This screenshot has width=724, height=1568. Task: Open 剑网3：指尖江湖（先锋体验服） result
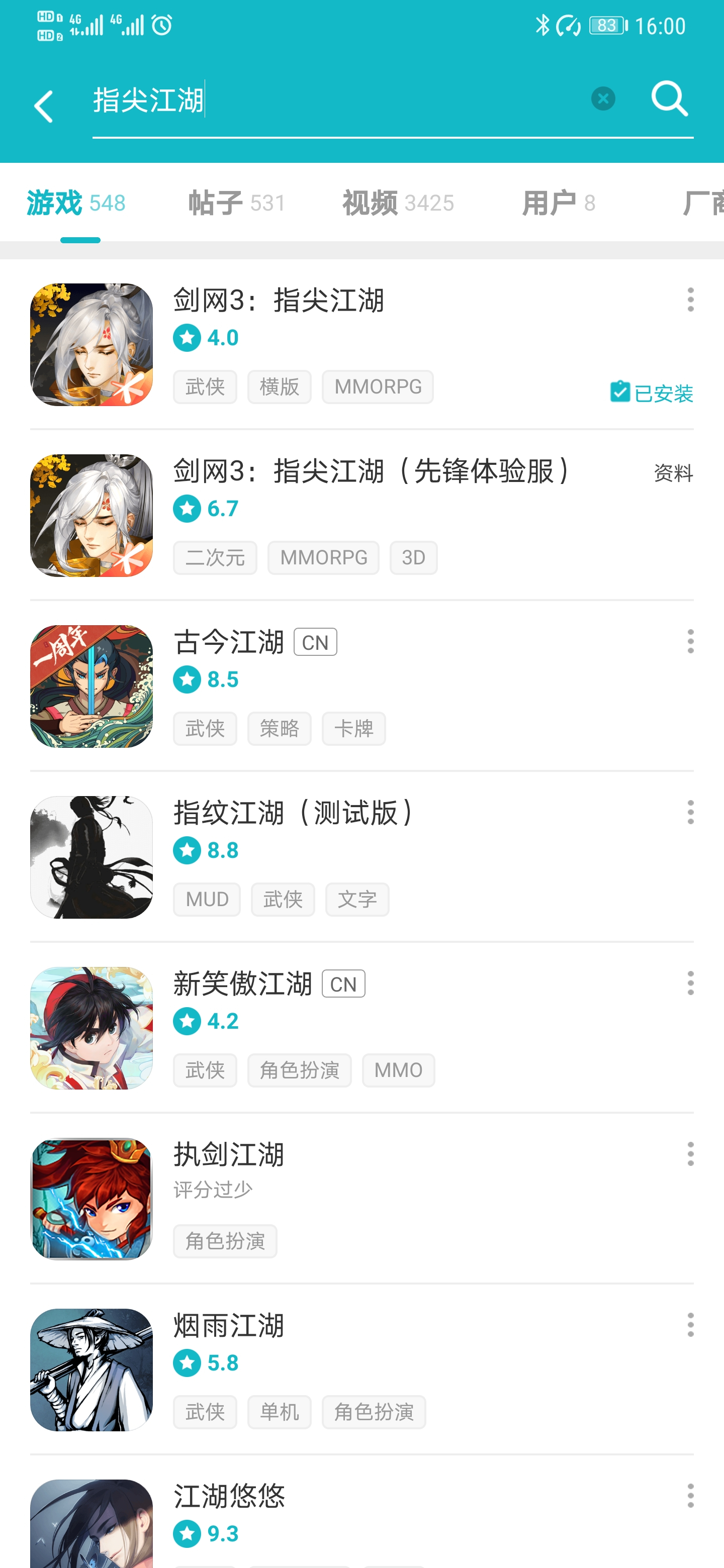click(x=361, y=516)
